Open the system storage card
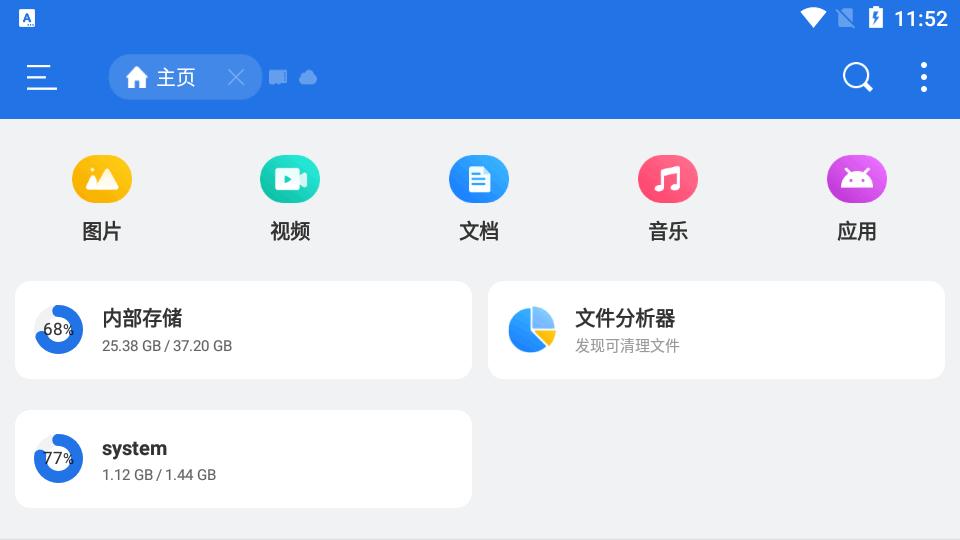This screenshot has height=540, width=960. [x=243, y=459]
